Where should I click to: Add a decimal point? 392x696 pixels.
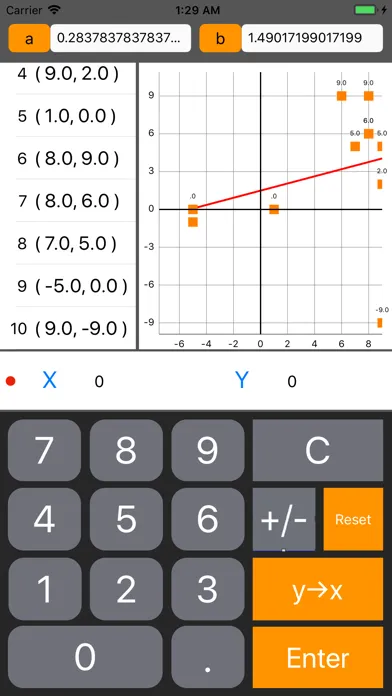(208, 657)
